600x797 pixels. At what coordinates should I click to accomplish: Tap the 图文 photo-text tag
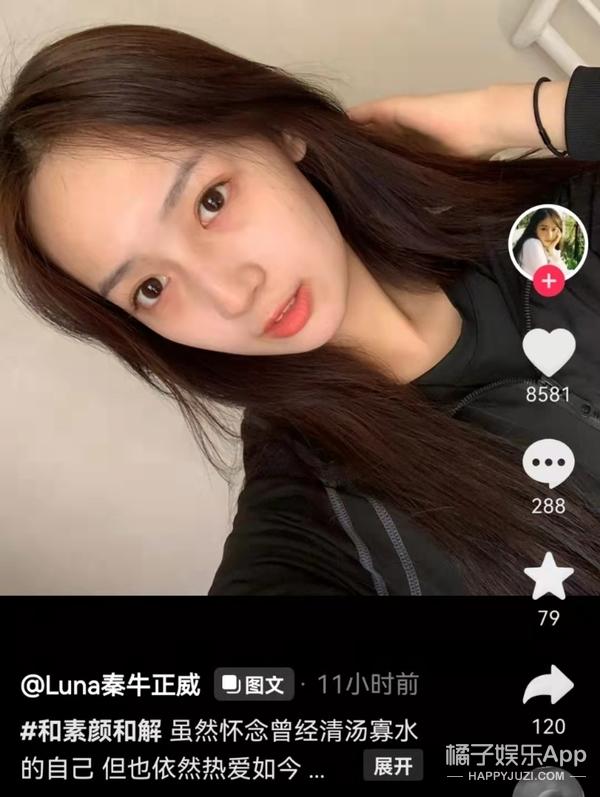(x=254, y=685)
